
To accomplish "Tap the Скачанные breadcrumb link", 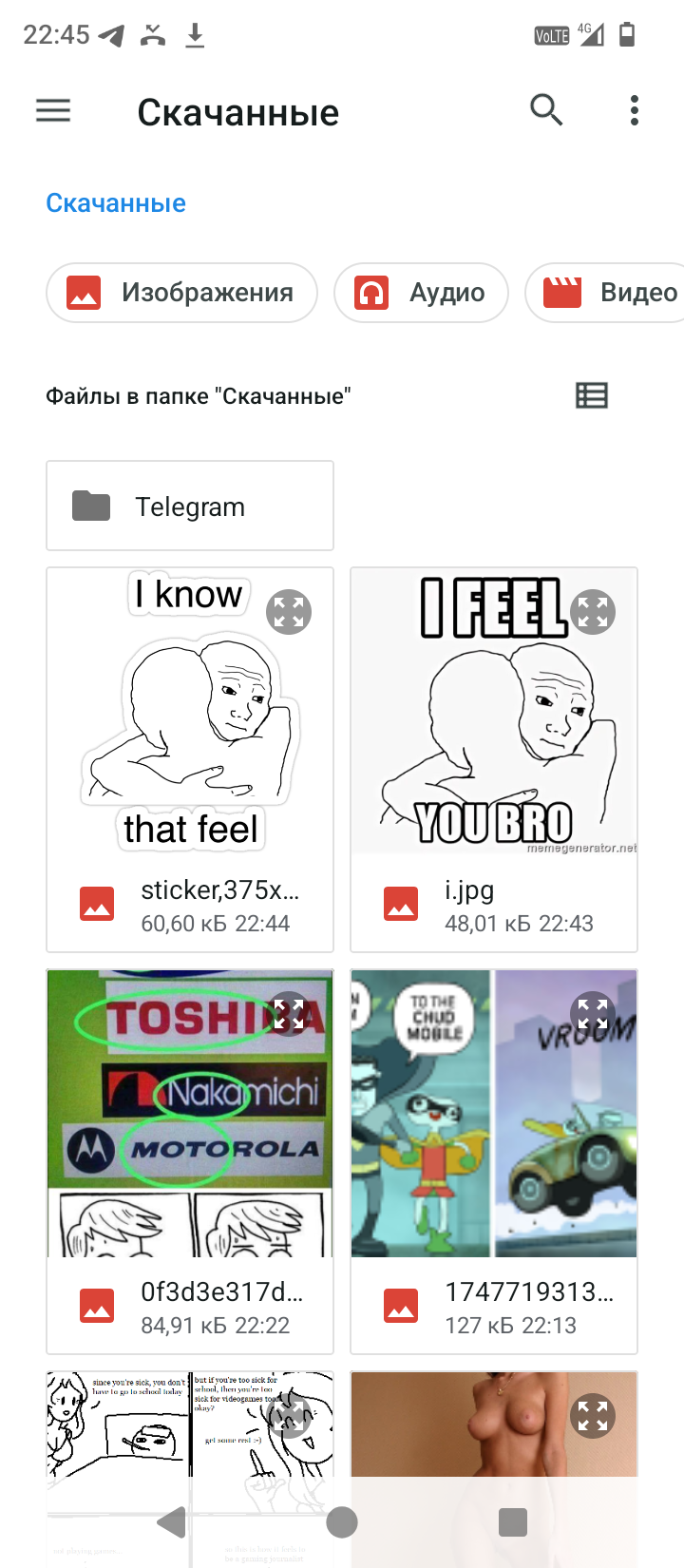I will click(116, 202).
